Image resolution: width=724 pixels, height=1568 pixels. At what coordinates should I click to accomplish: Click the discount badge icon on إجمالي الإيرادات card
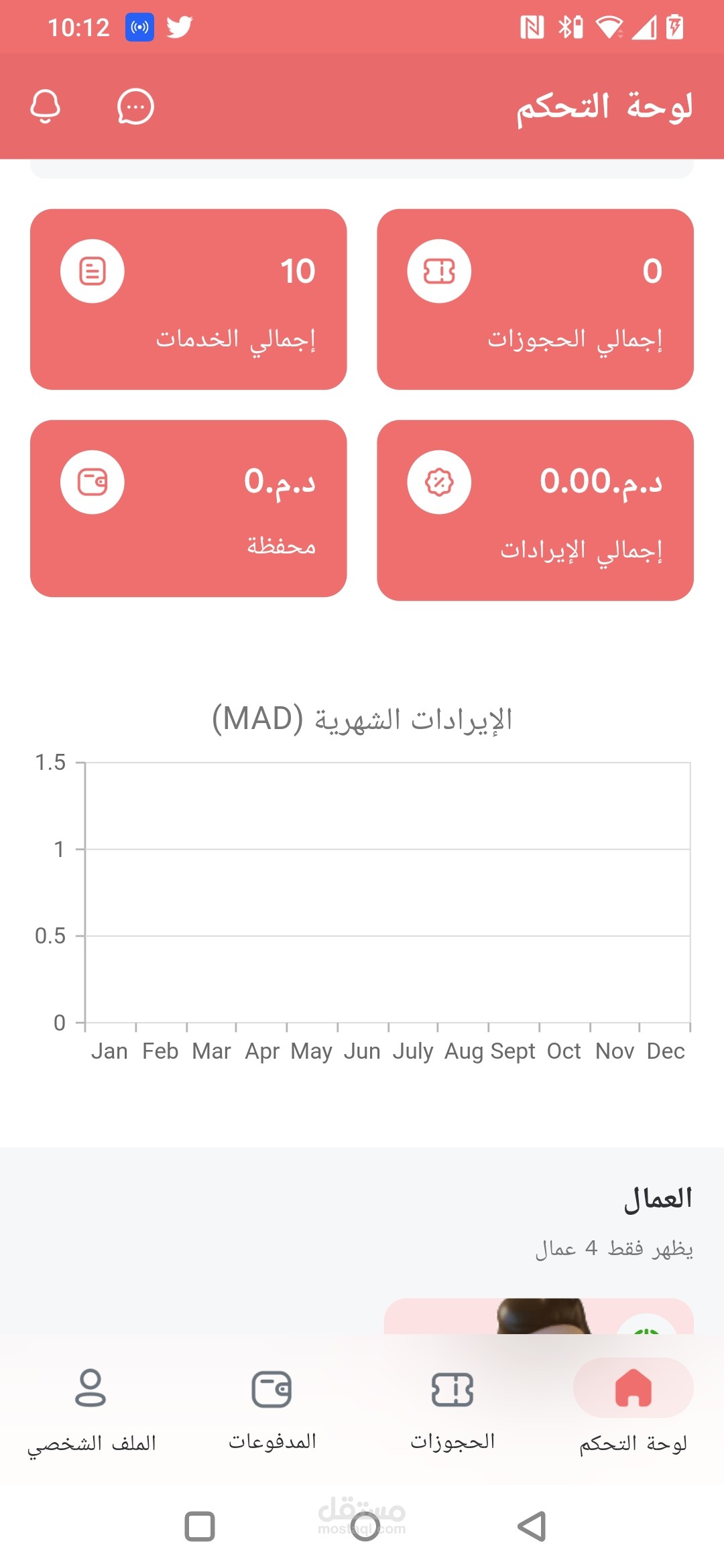tap(439, 481)
